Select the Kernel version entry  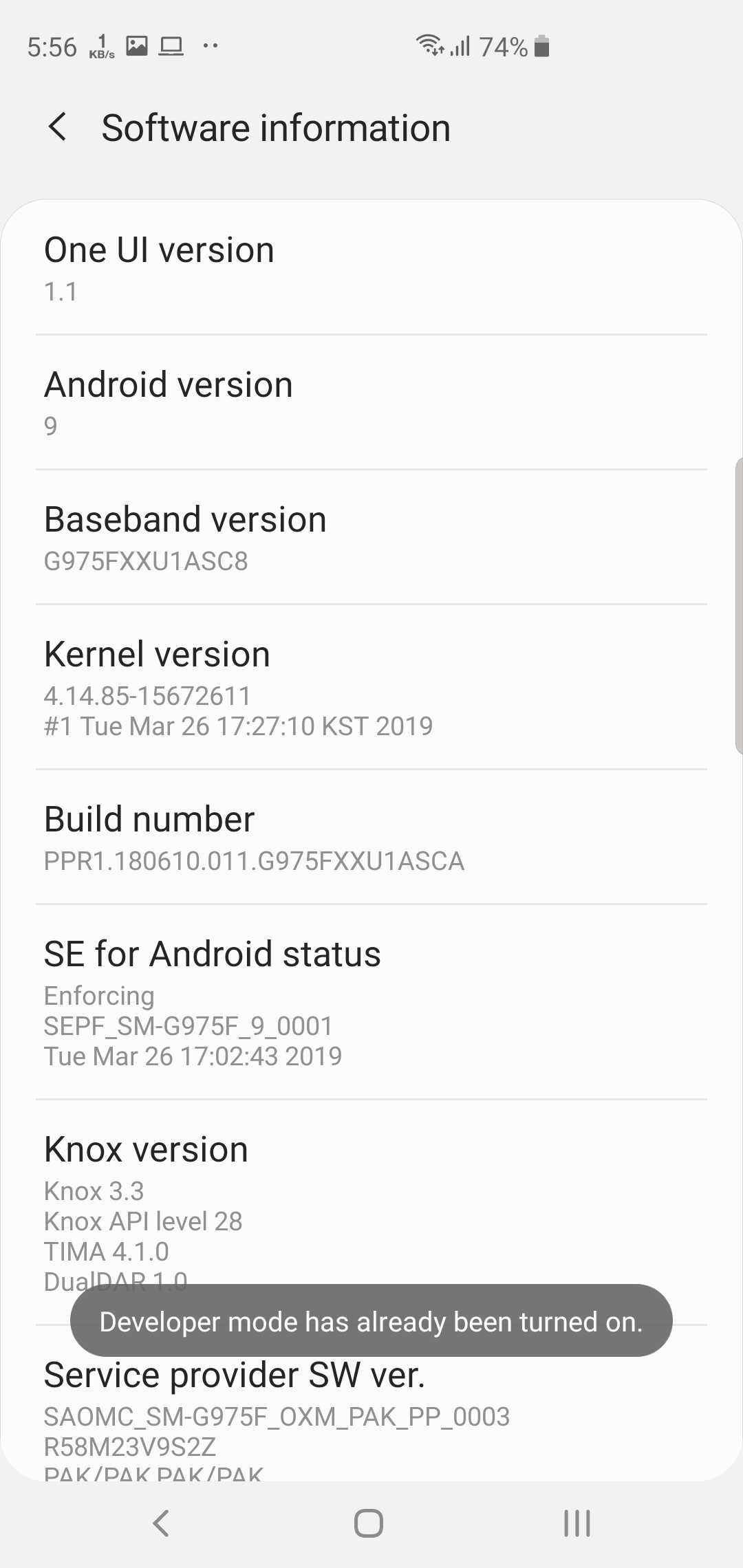[x=371, y=688]
